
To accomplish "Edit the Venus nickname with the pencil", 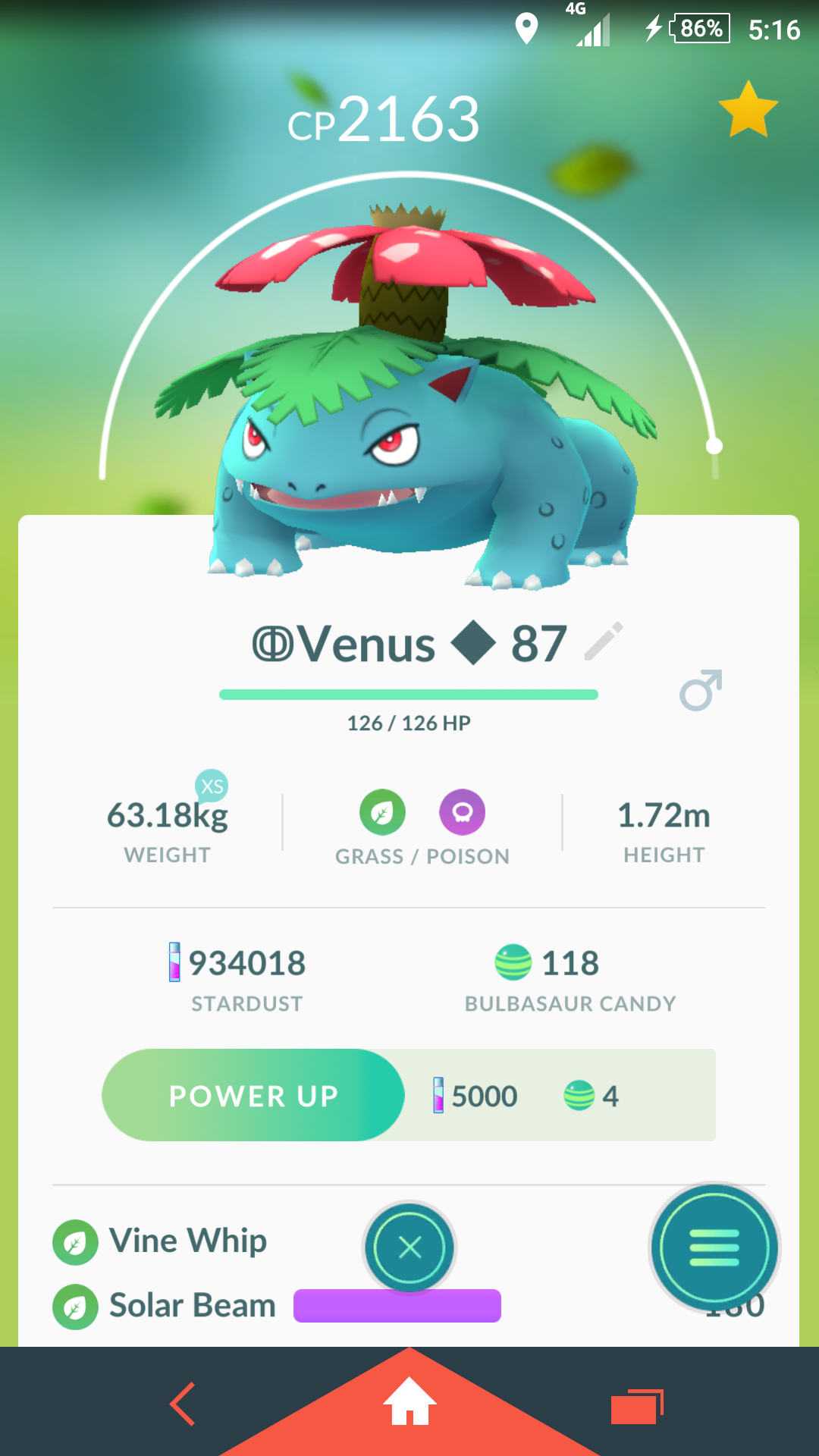I will coord(604,642).
